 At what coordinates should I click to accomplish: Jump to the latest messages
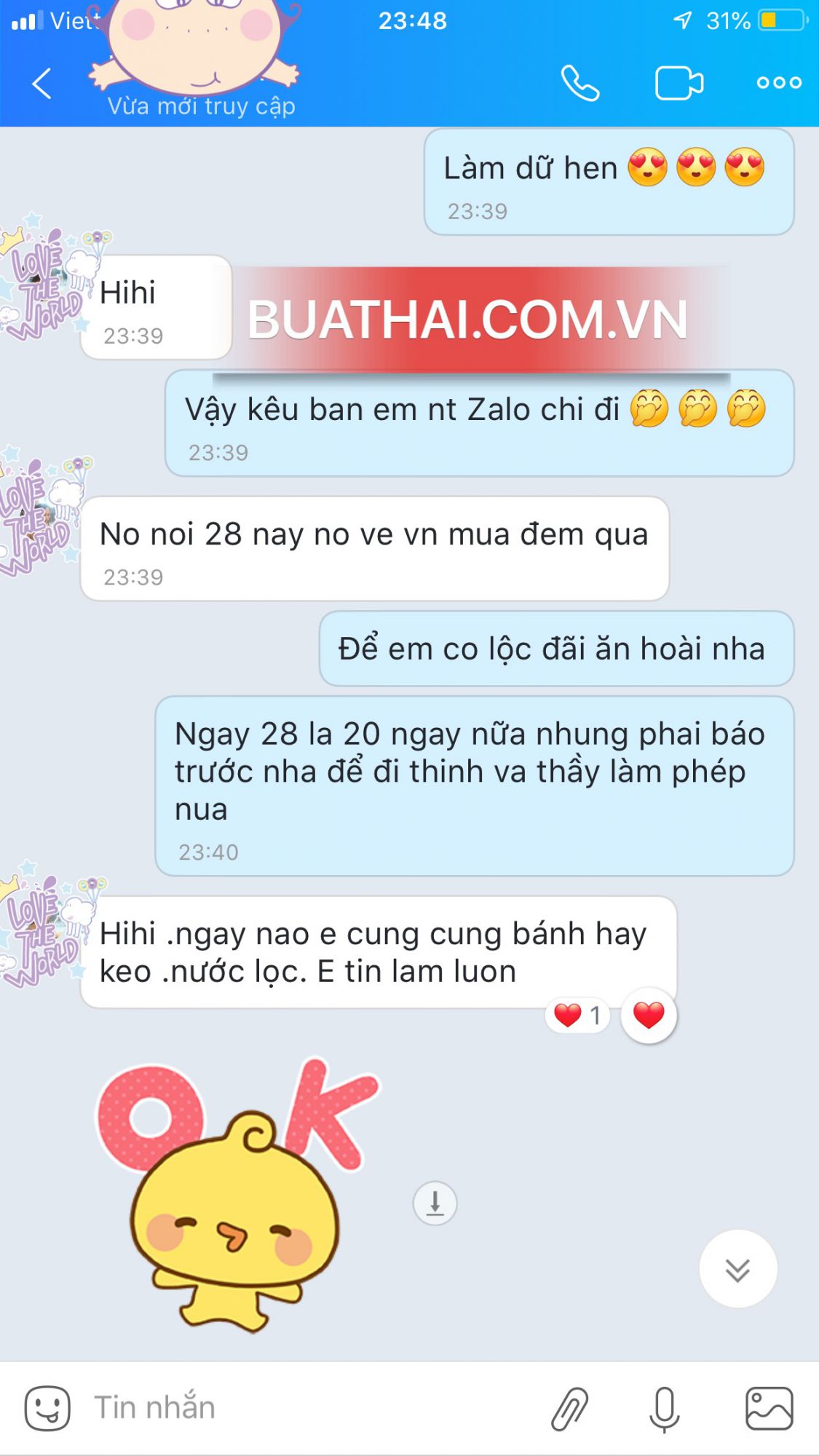[737, 1269]
